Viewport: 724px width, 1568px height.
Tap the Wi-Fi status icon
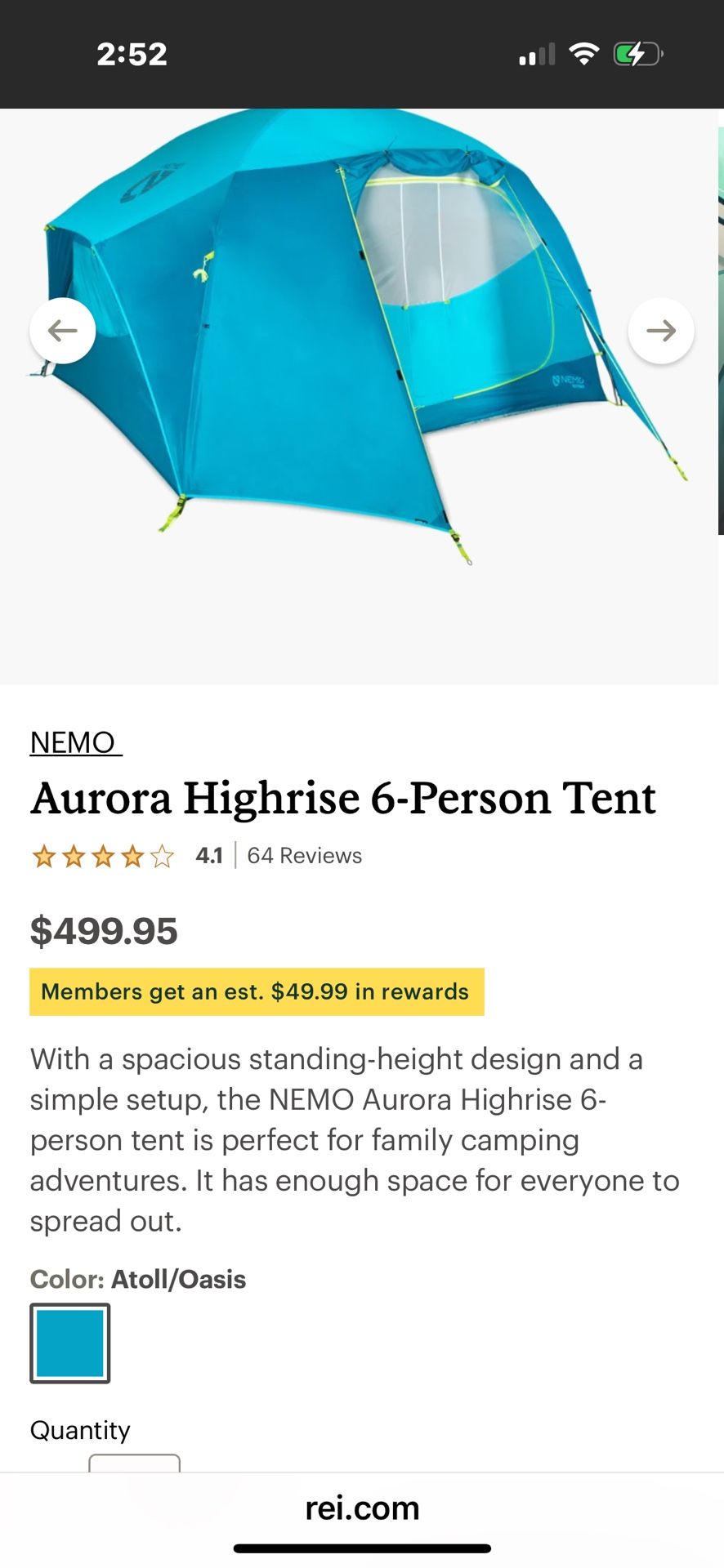pyautogui.click(x=583, y=54)
